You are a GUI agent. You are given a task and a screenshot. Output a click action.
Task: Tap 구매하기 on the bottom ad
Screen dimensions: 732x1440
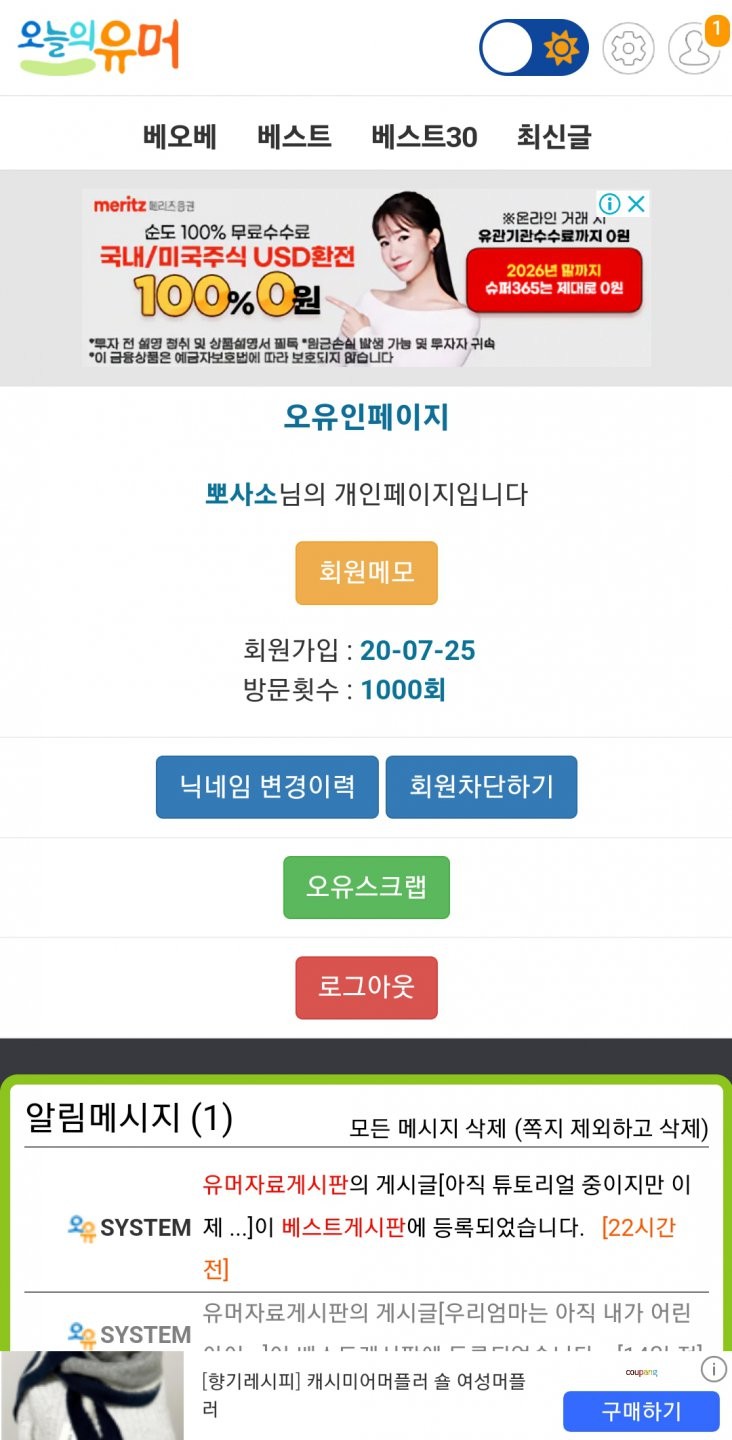point(641,1411)
